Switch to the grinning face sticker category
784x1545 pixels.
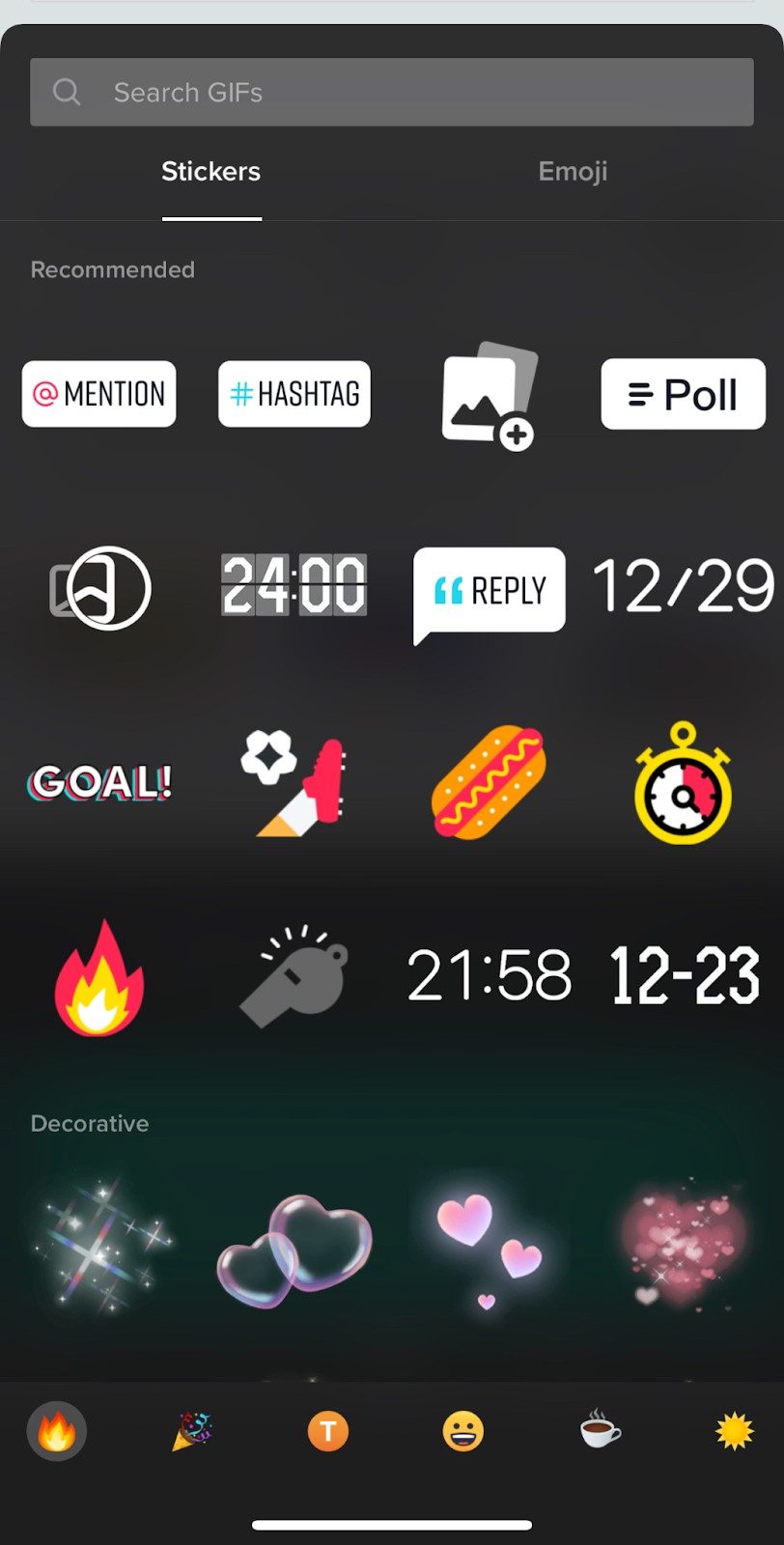coord(463,1431)
